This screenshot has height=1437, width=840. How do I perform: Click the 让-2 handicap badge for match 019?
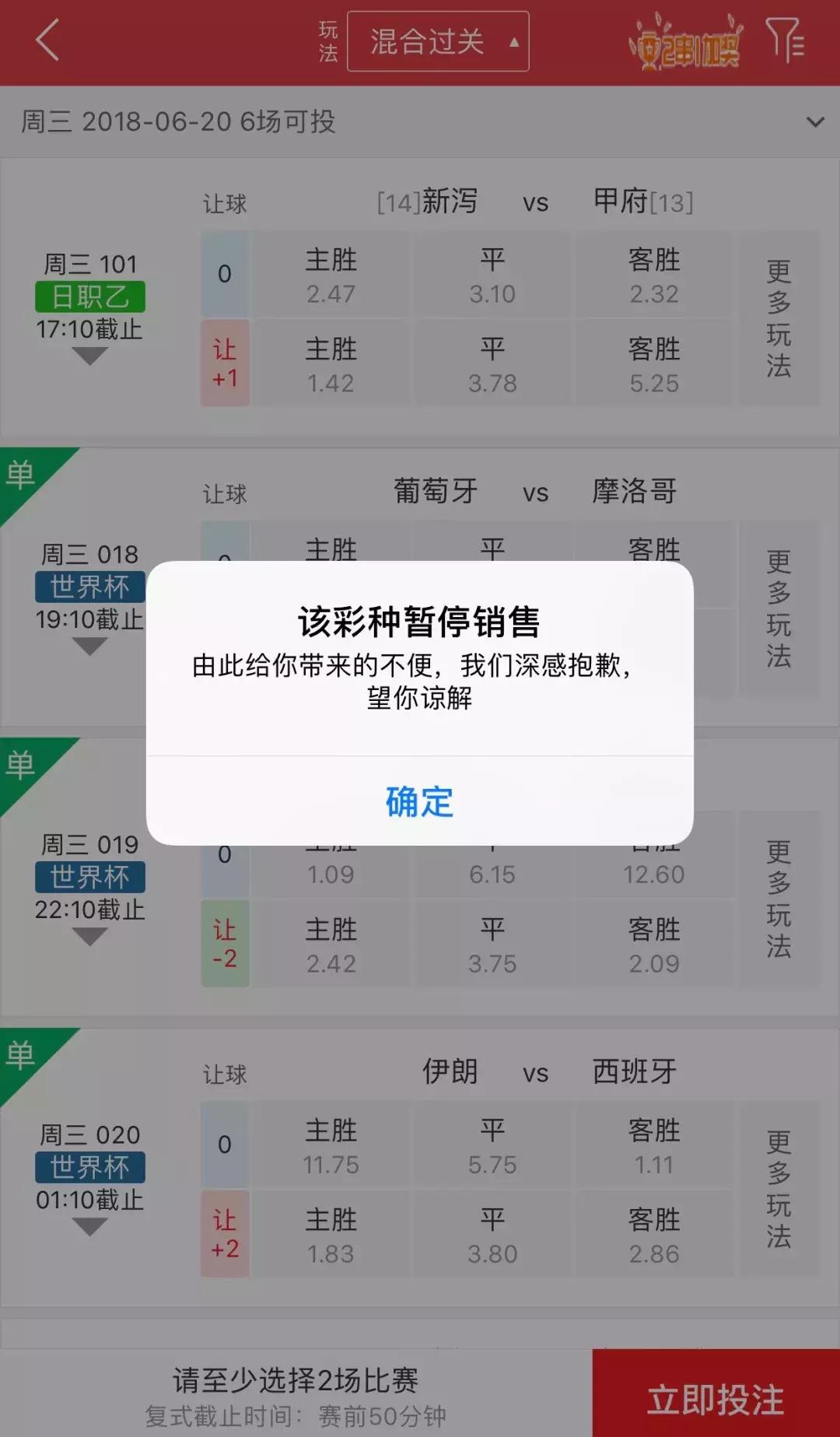coord(224,943)
